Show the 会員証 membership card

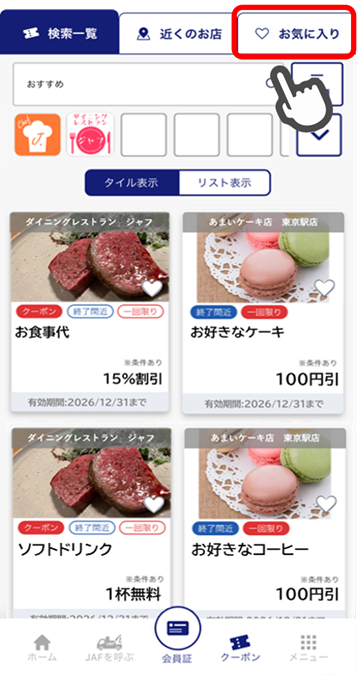click(177, 636)
